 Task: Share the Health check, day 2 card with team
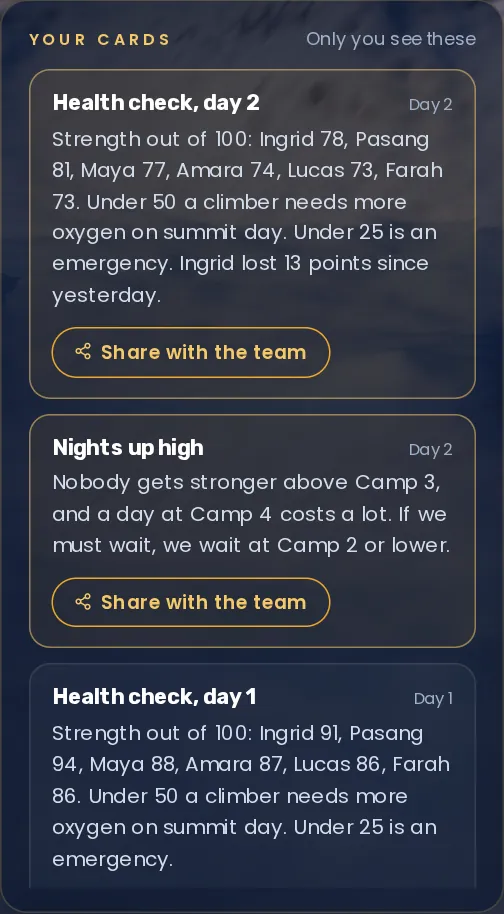coord(191,352)
